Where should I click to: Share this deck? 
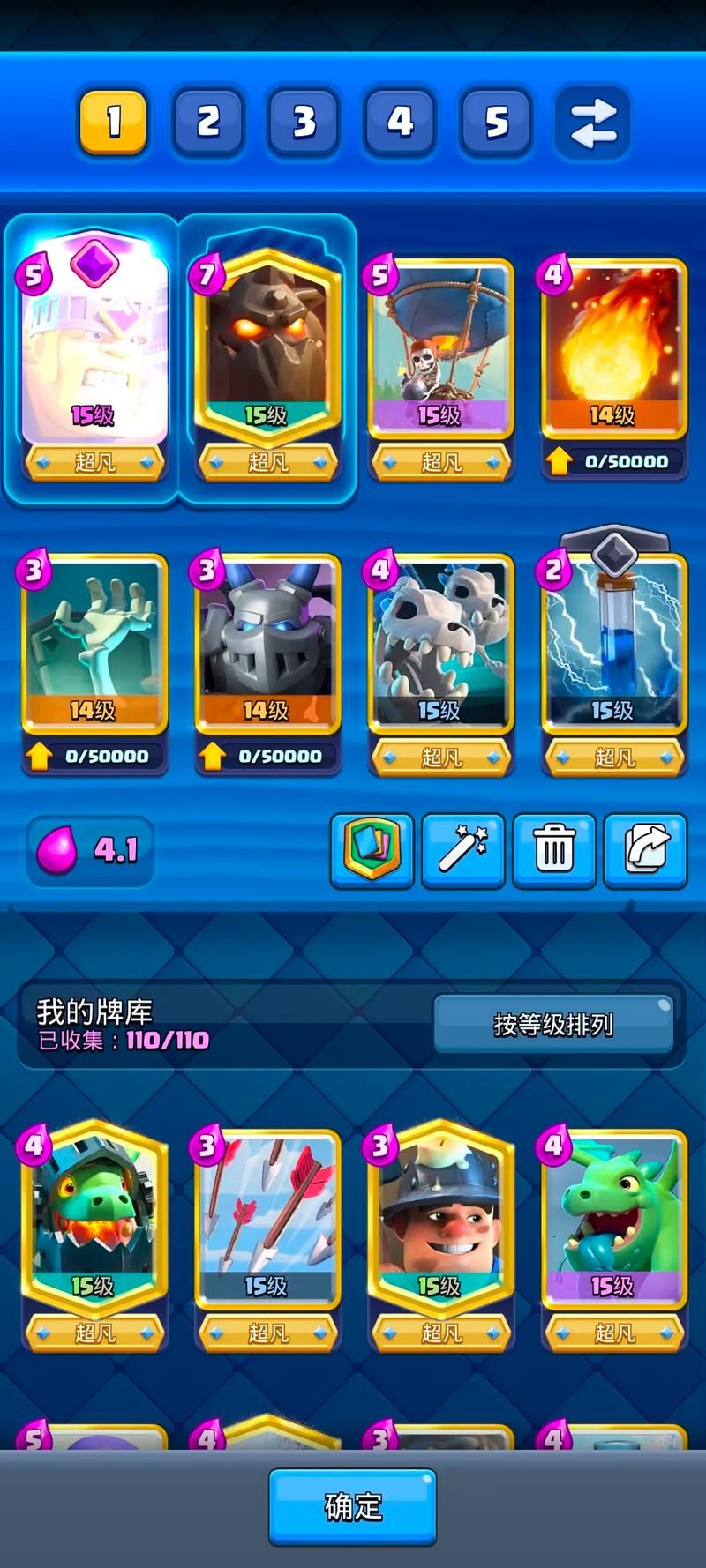[645, 849]
